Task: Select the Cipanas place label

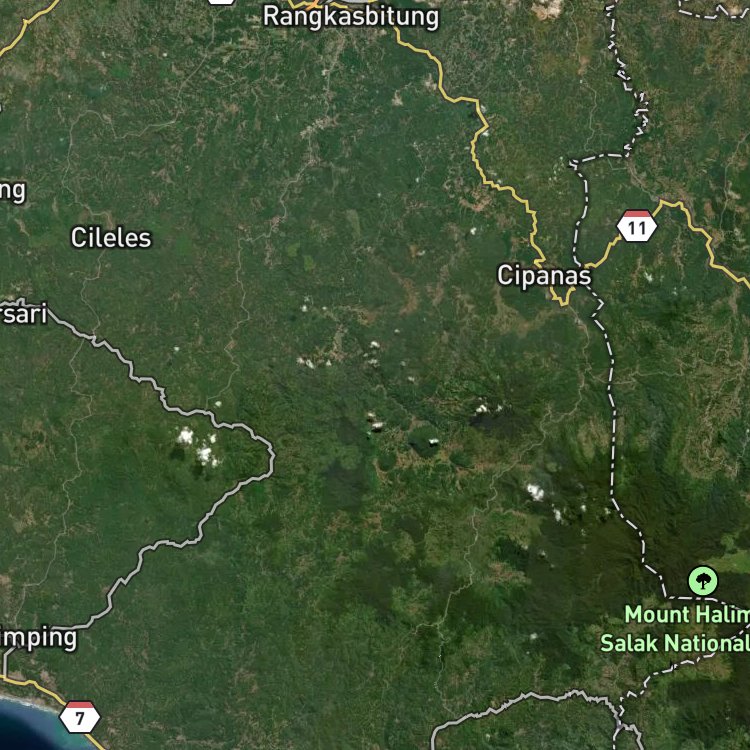Action: tap(544, 276)
